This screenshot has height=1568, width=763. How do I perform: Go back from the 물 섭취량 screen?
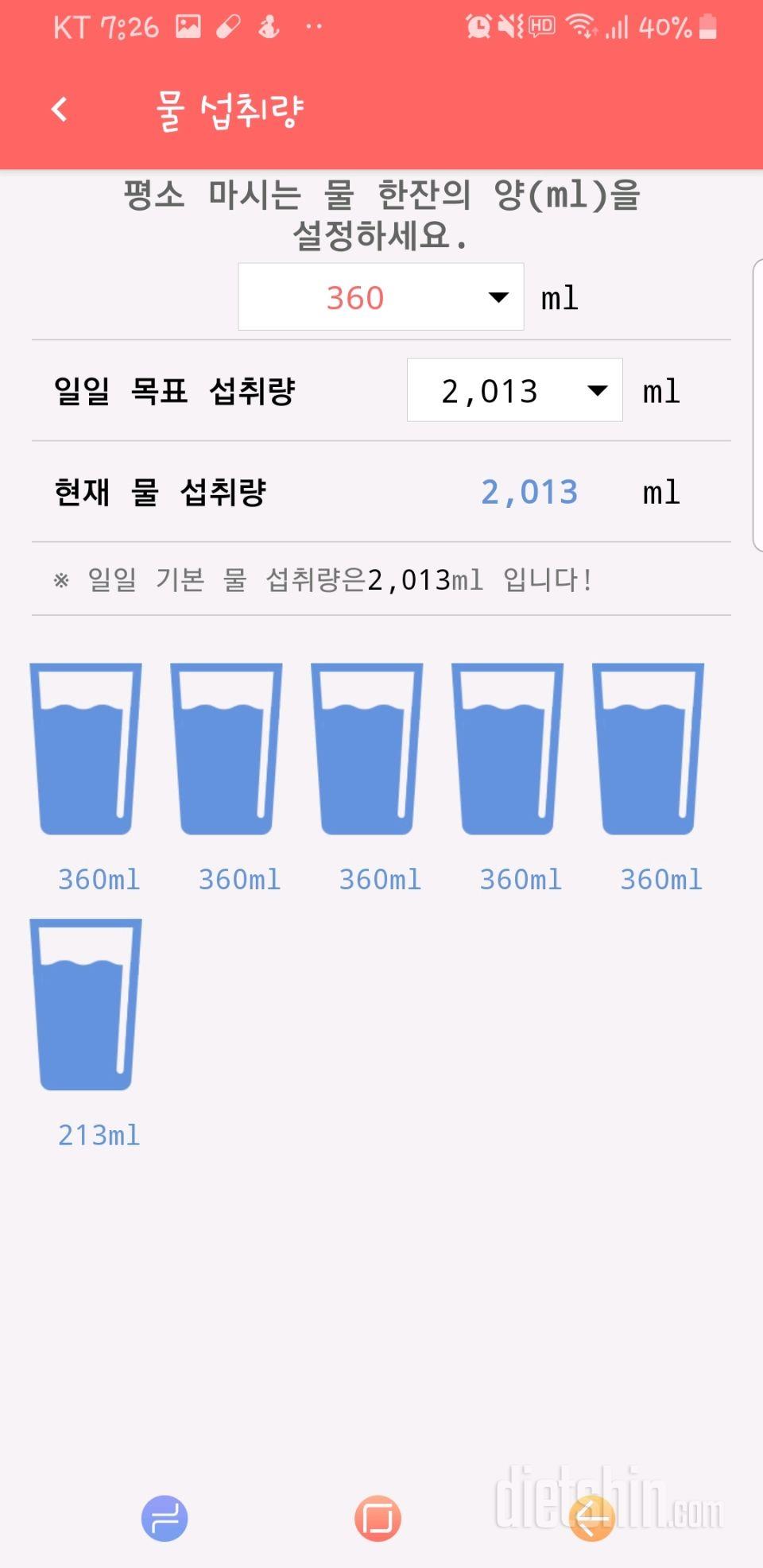[60, 110]
